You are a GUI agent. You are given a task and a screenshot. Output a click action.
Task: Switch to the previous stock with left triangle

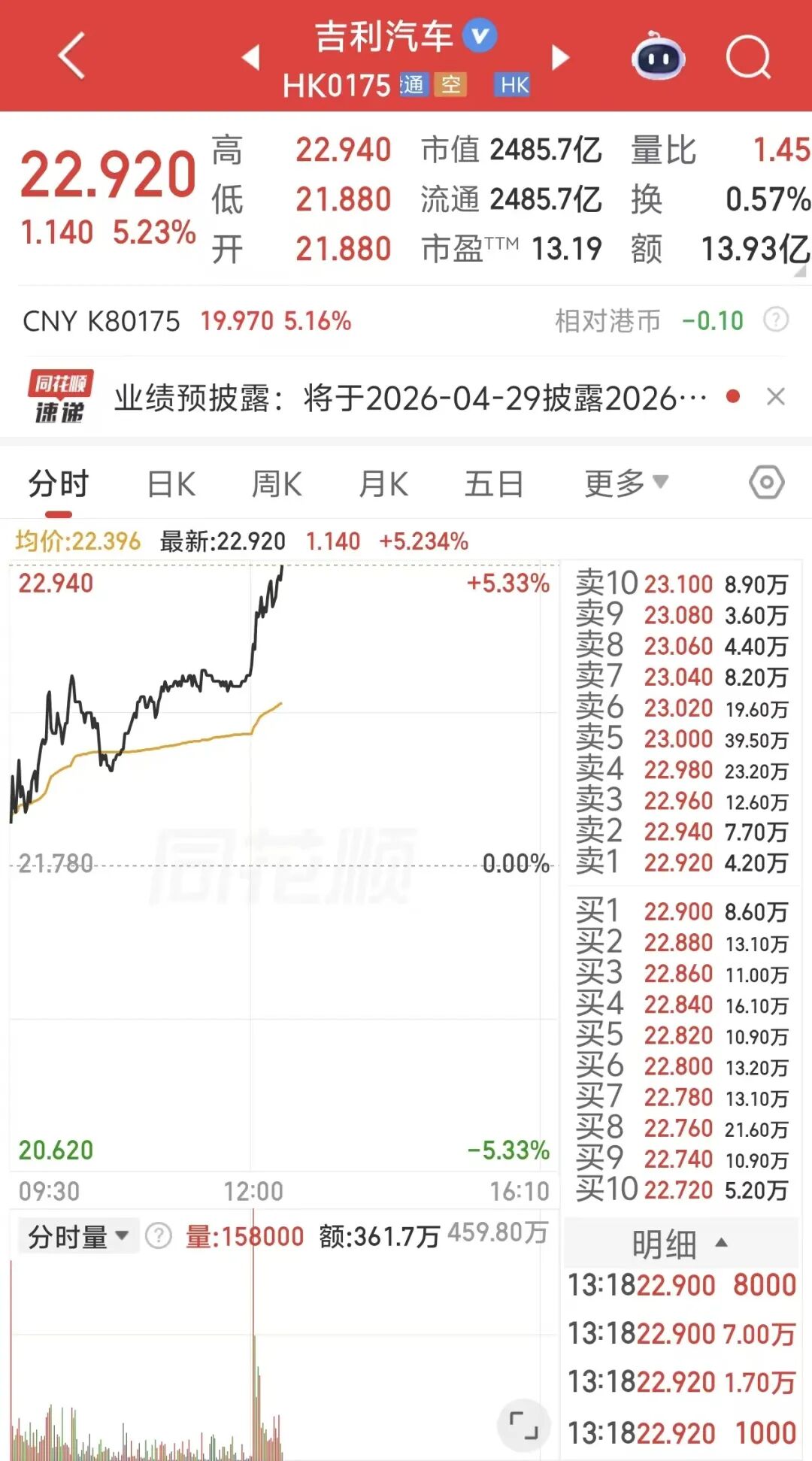(x=251, y=57)
